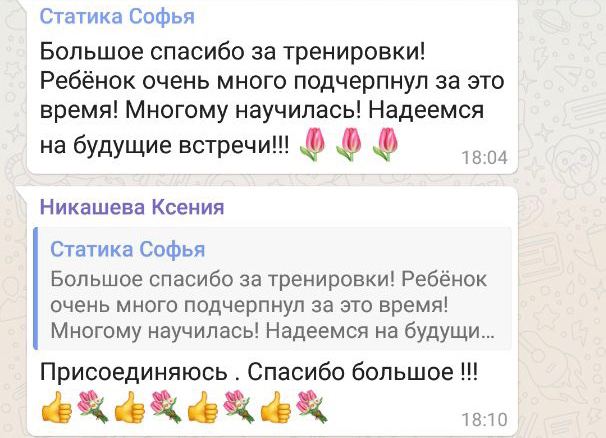Open the quoted message from Статика Софья
Image resolution: width=606 pixels, height=438 pixels.
coord(275,290)
